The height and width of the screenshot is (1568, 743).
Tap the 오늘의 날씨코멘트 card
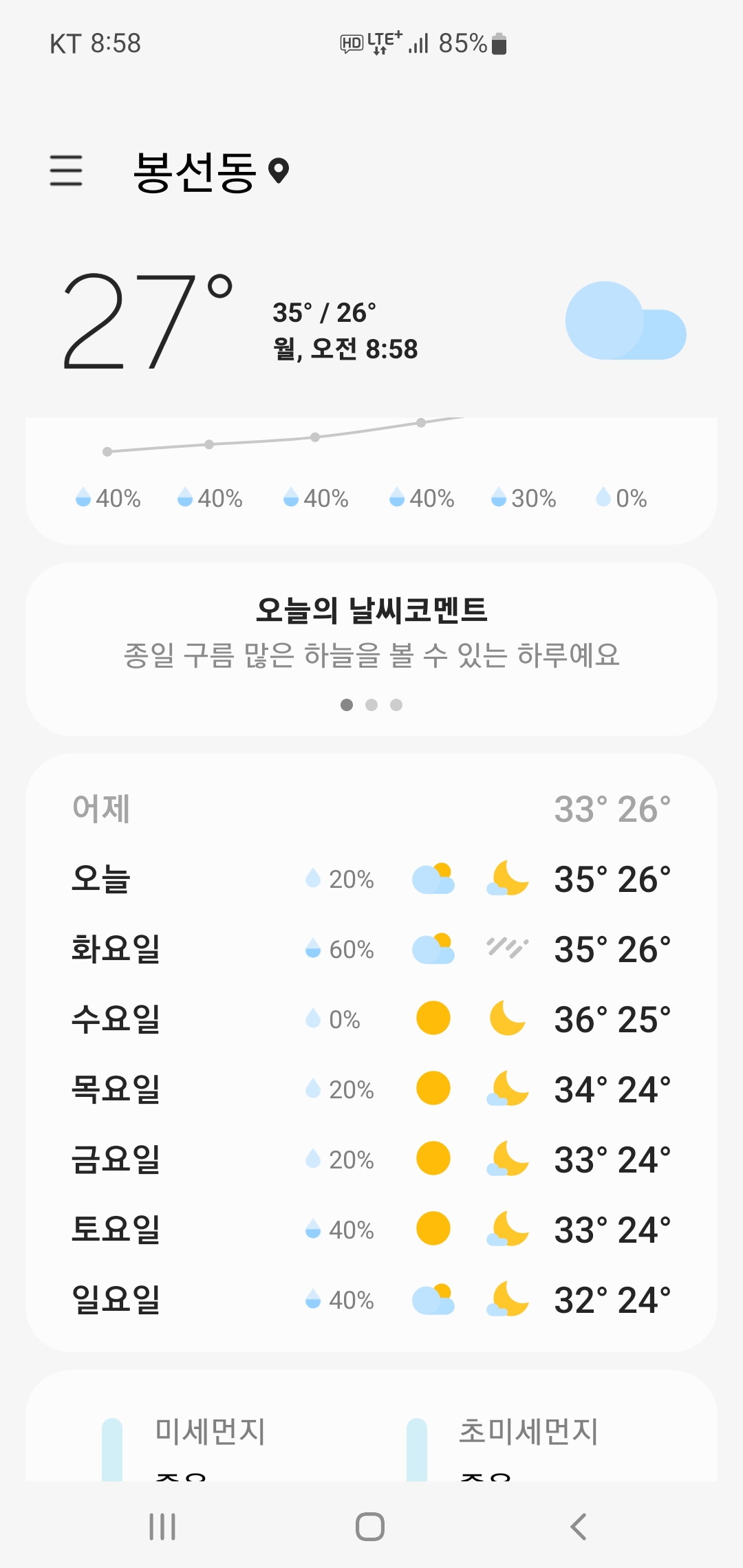coord(371,649)
